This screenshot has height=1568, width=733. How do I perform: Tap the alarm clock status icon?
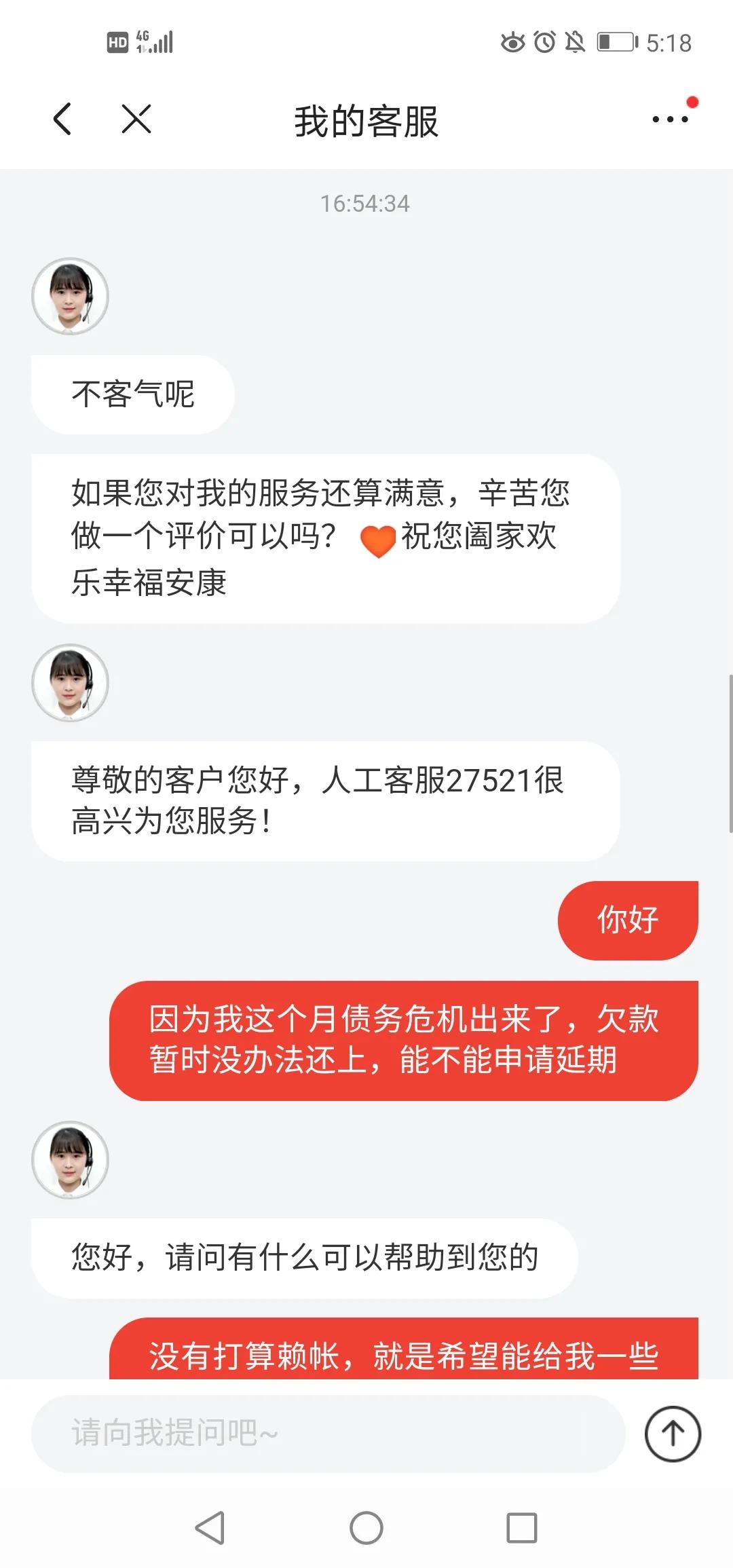(543, 42)
